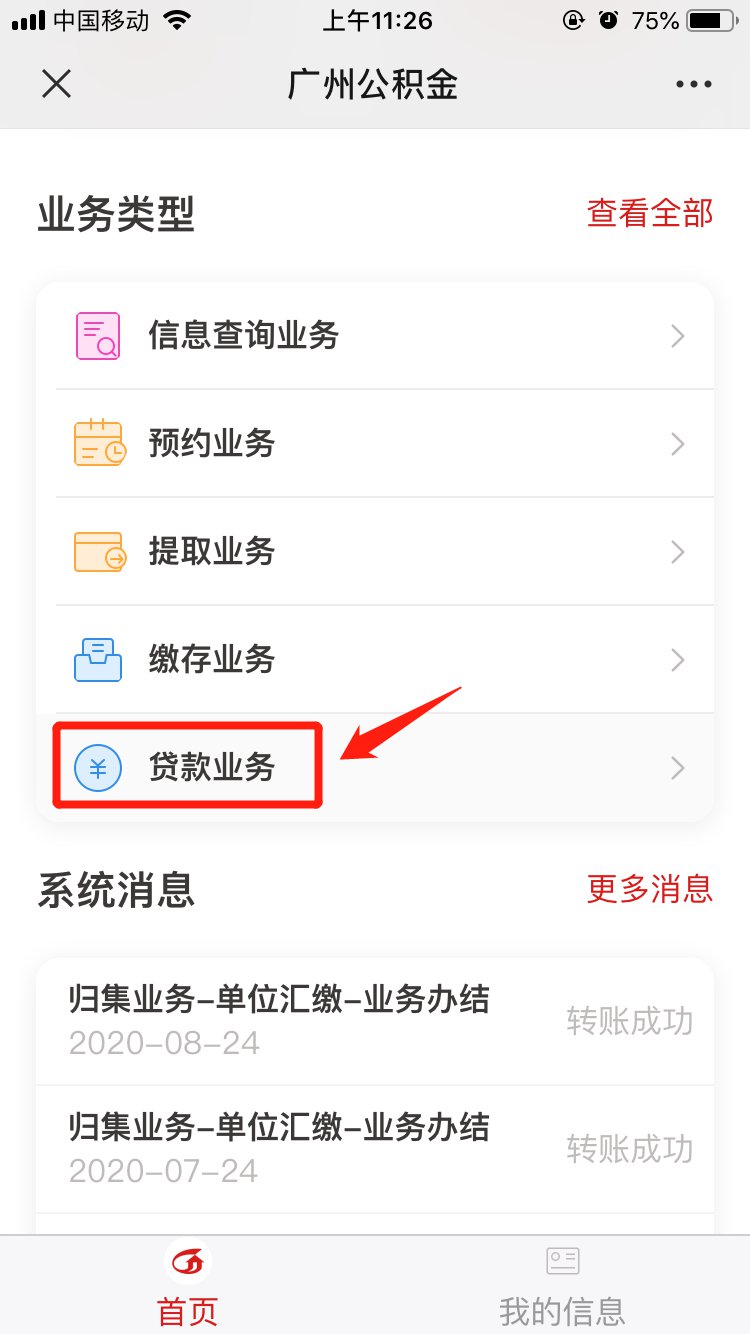
Task: Open 预约业务
Action: tap(375, 444)
